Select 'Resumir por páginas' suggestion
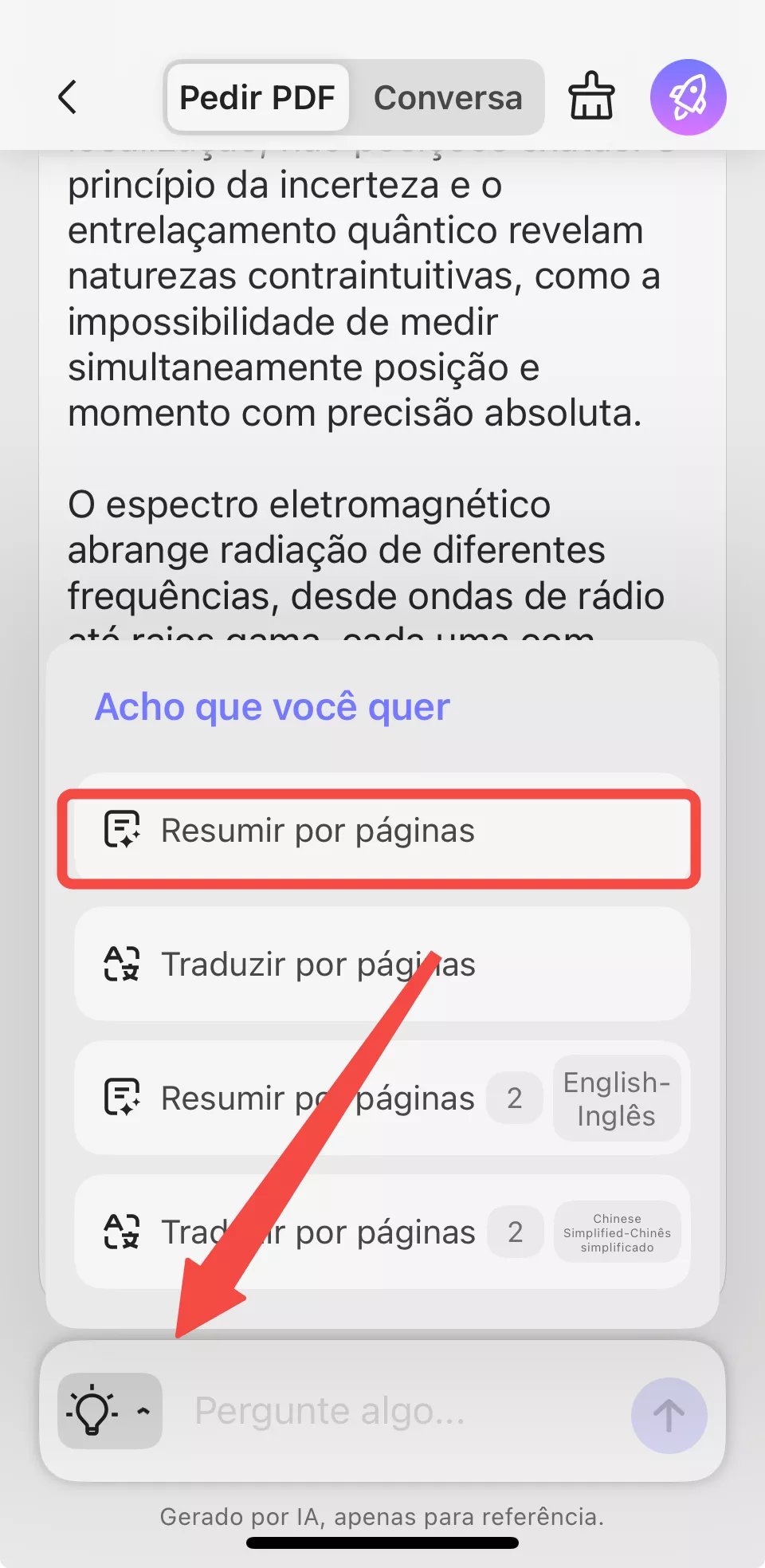Image resolution: width=765 pixels, height=1568 pixels. pyautogui.click(x=317, y=831)
